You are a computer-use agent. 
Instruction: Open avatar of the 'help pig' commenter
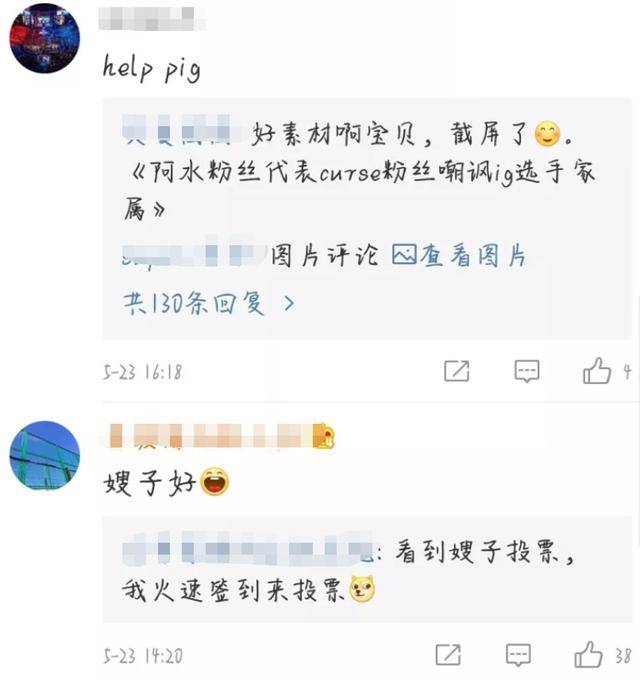[x=44, y=38]
